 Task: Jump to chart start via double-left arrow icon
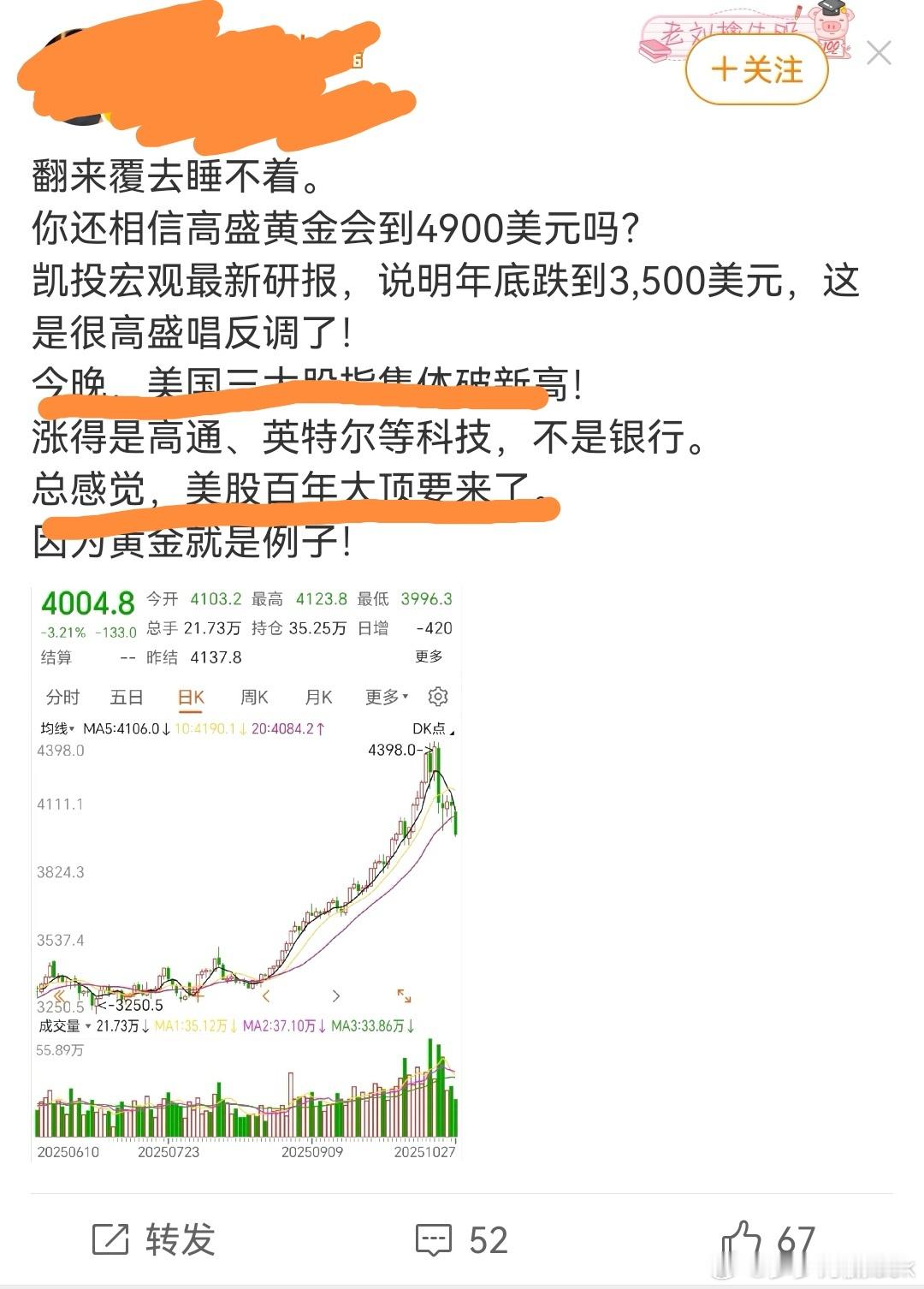[x=58, y=994]
